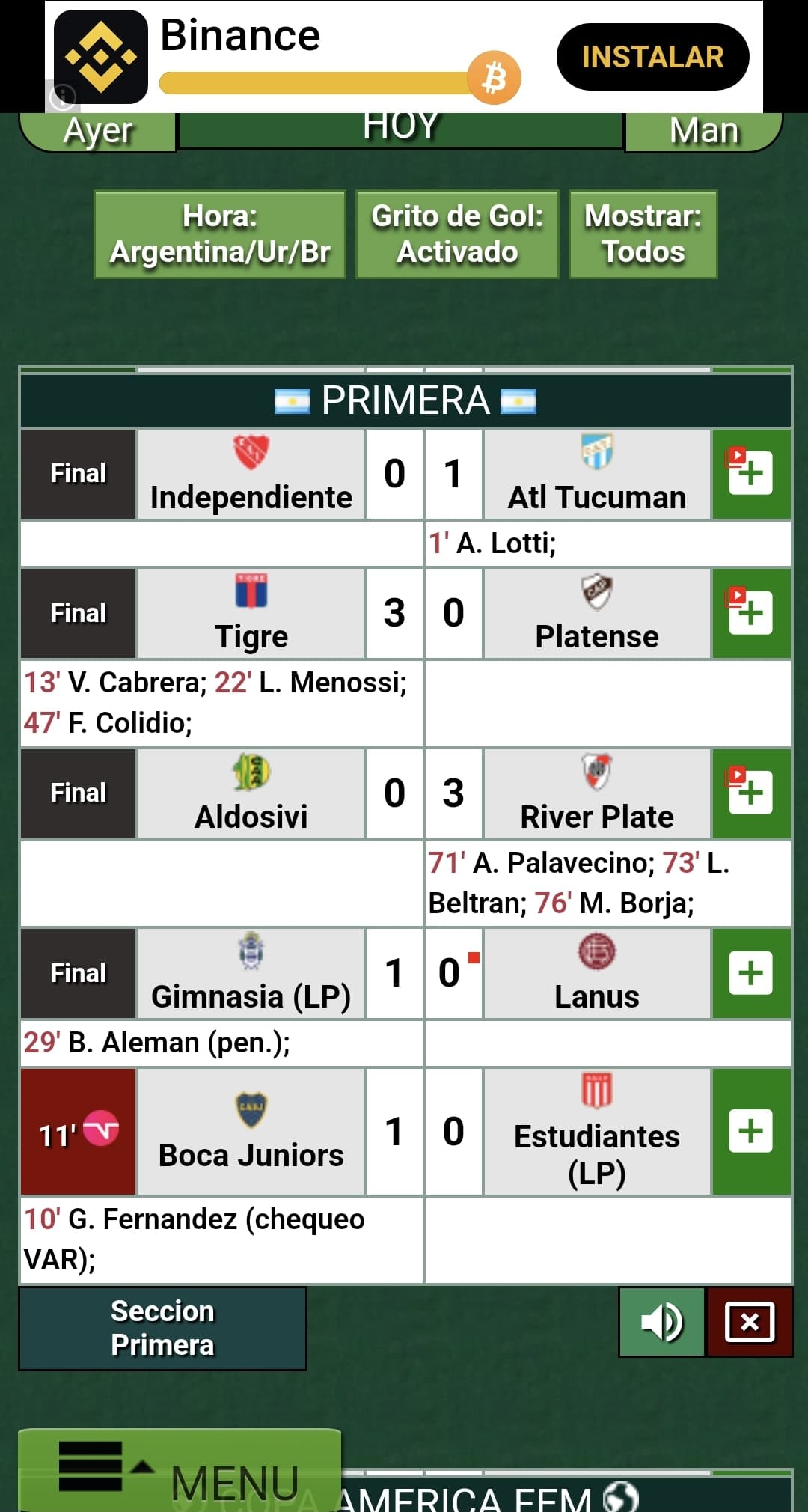Change the Hora time zone setting
Viewport: 808px width, 1512px height.
pos(220,234)
